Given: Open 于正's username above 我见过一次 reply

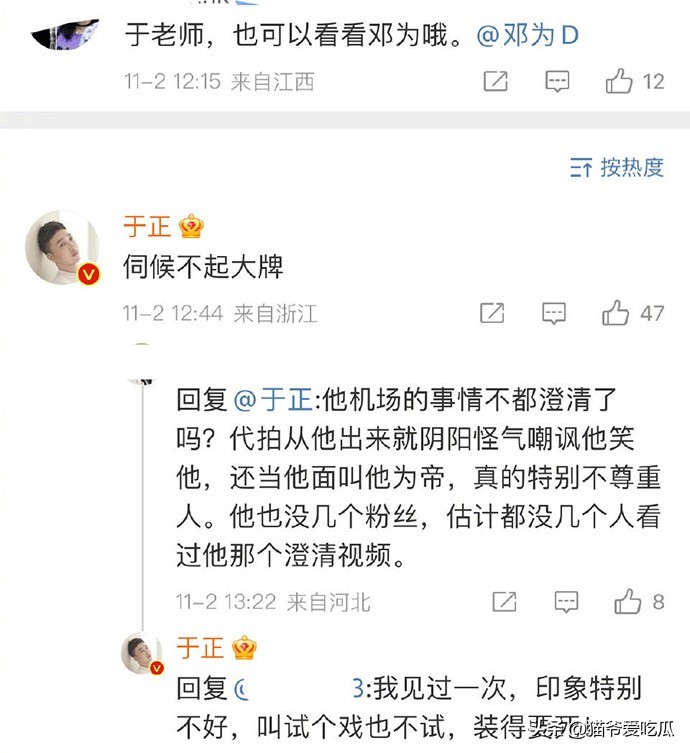Looking at the screenshot, I should coord(200,647).
